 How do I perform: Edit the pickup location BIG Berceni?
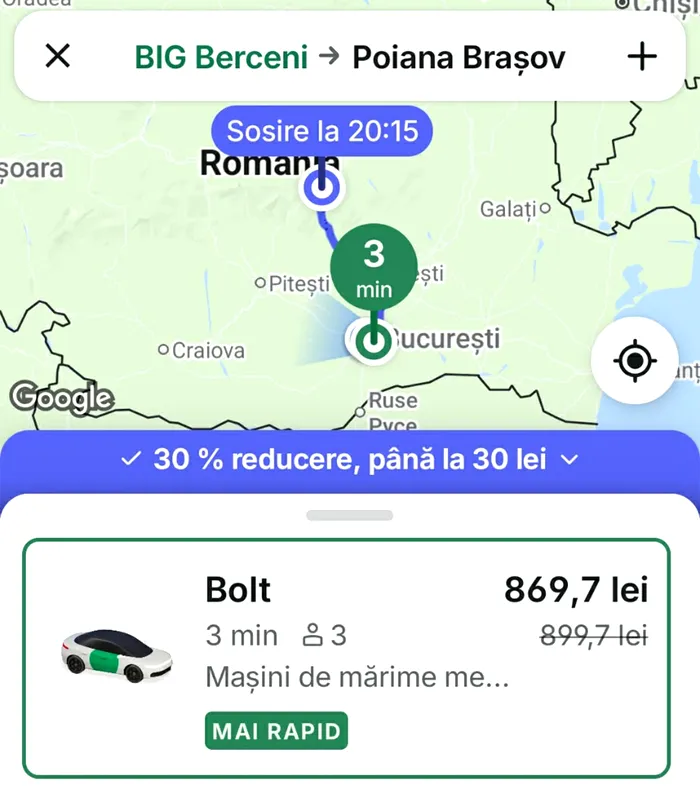221,57
